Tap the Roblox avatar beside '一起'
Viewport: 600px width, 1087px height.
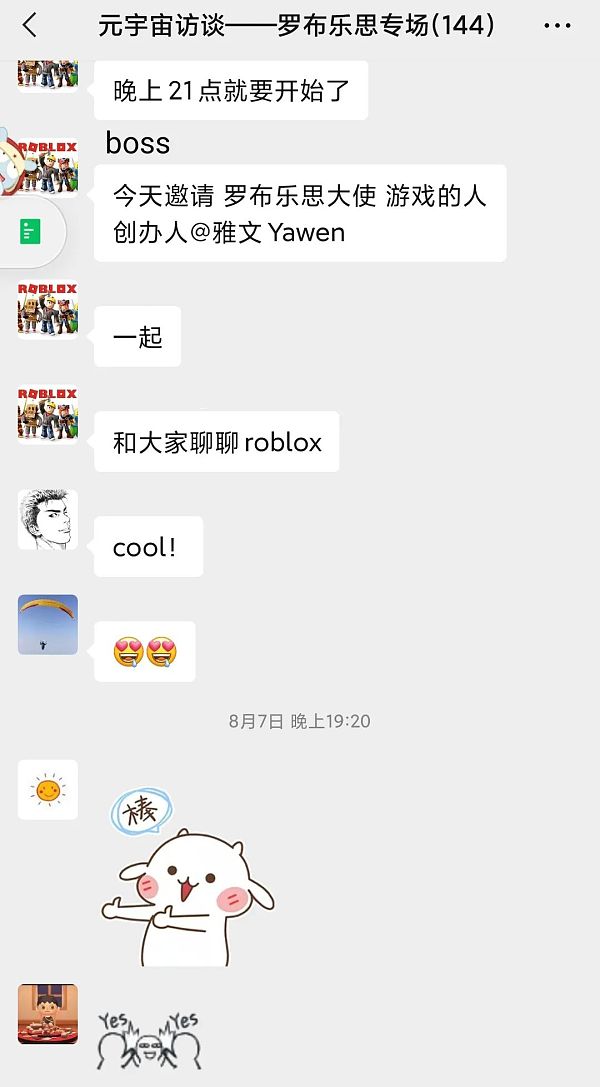click(x=47, y=309)
